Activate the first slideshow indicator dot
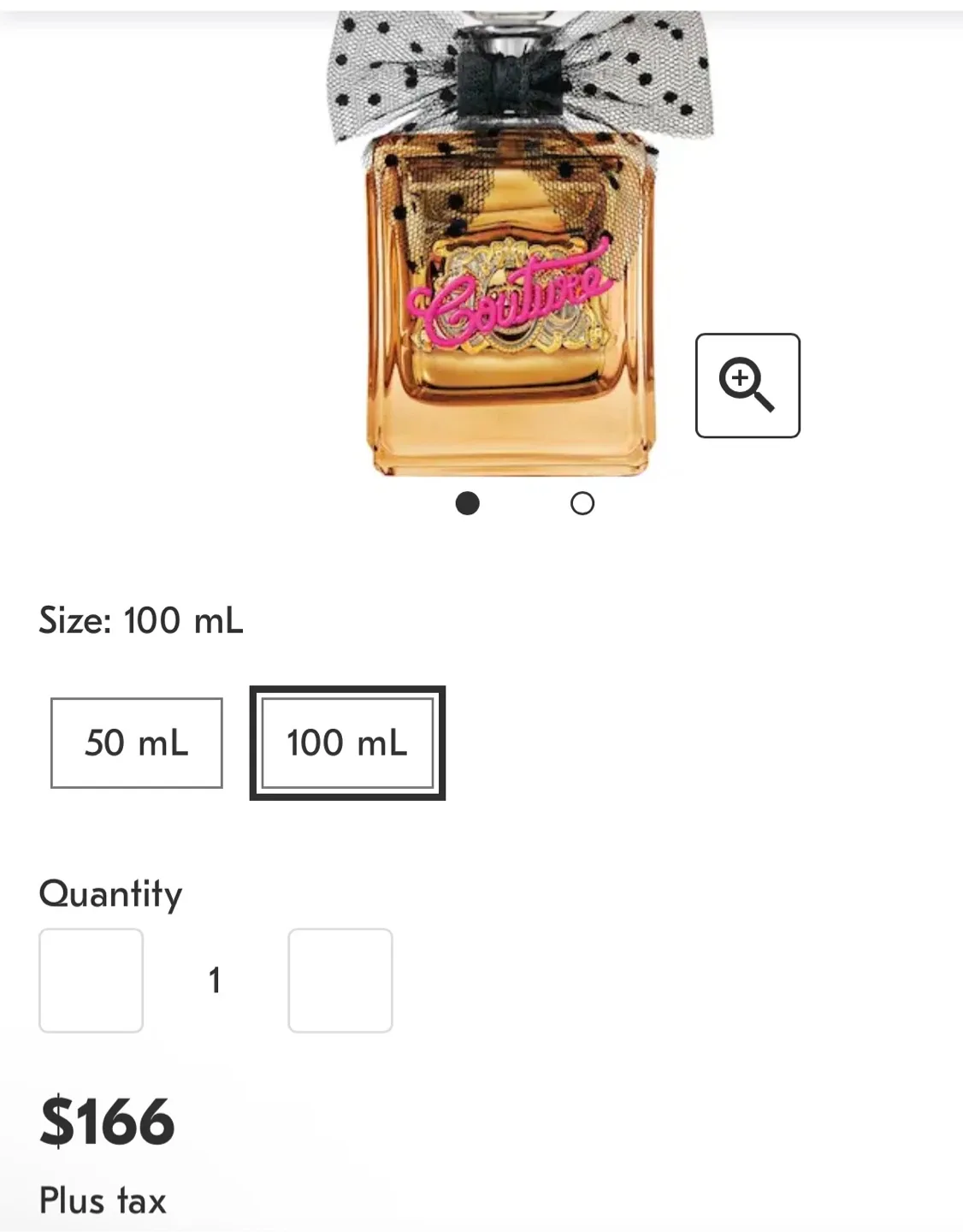 click(467, 505)
